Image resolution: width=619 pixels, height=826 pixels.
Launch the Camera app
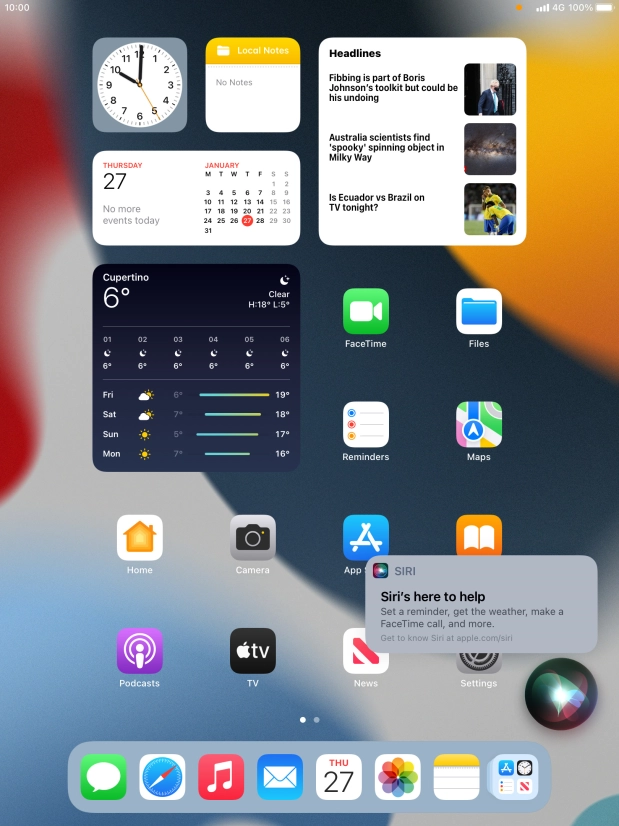tap(253, 538)
